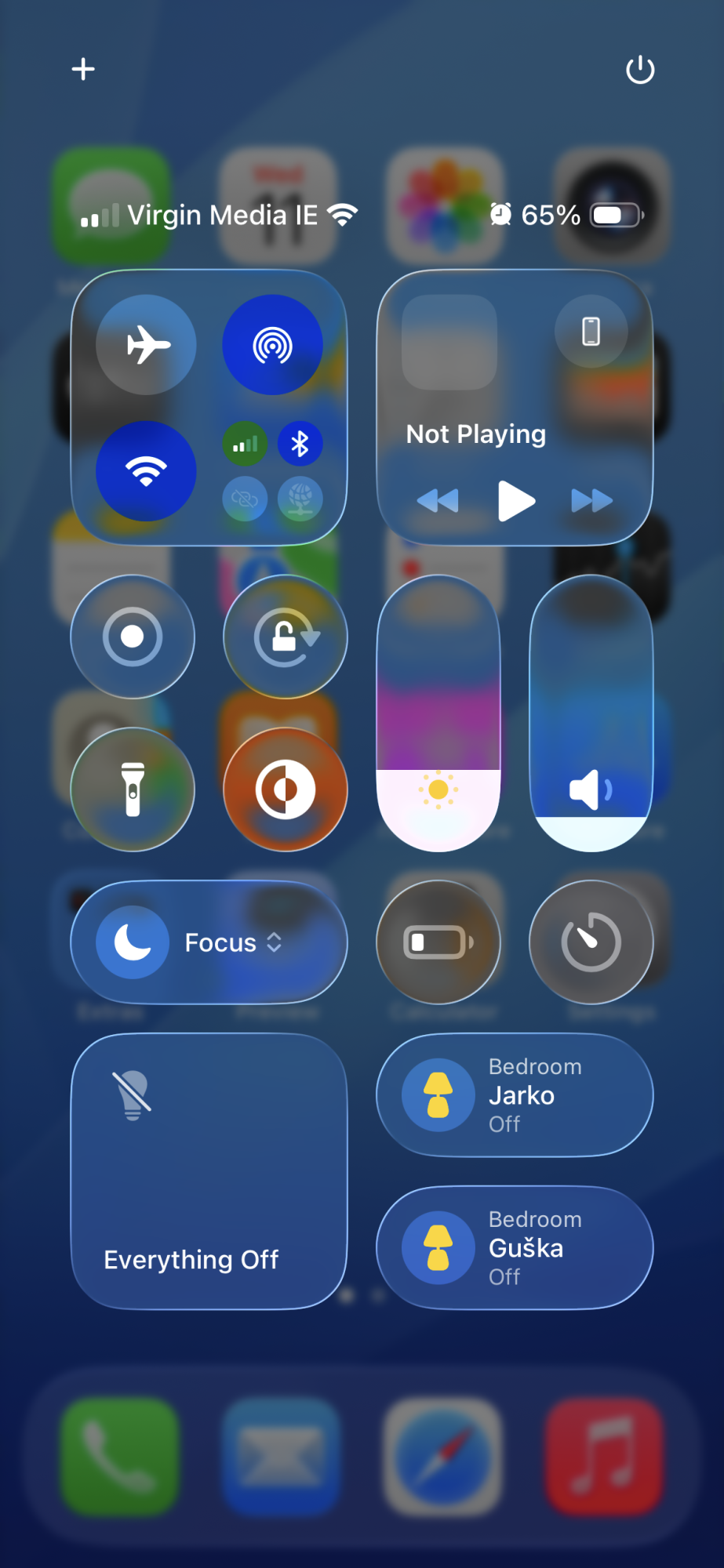Open the Focus mode selector
The image size is (724, 1568).
click(x=209, y=942)
